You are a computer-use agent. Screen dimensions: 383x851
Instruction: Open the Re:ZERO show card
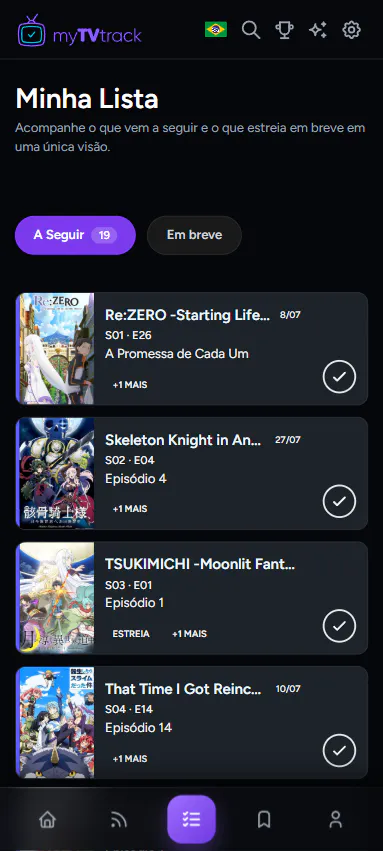click(192, 348)
